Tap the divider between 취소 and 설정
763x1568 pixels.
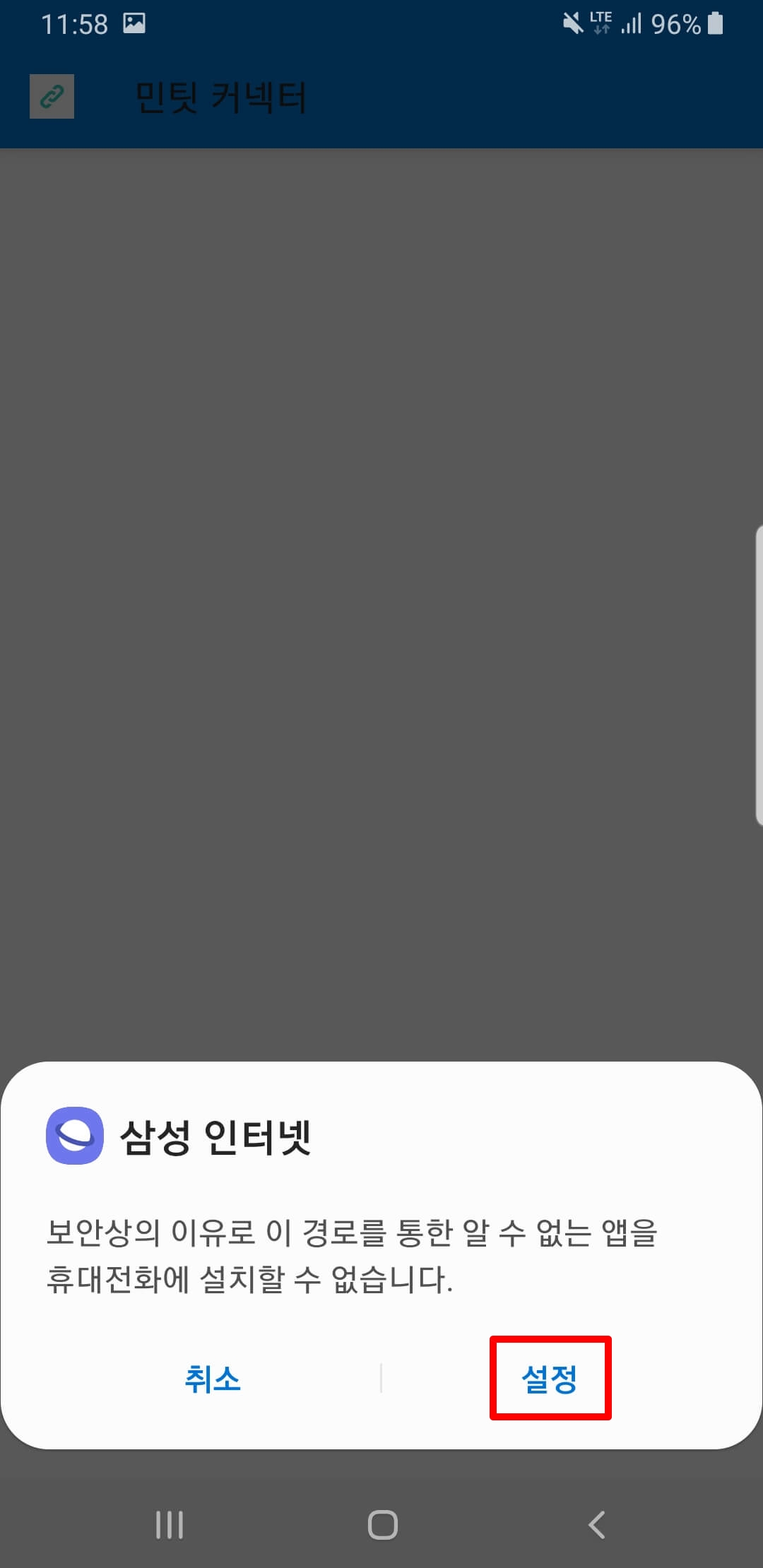point(381,1377)
